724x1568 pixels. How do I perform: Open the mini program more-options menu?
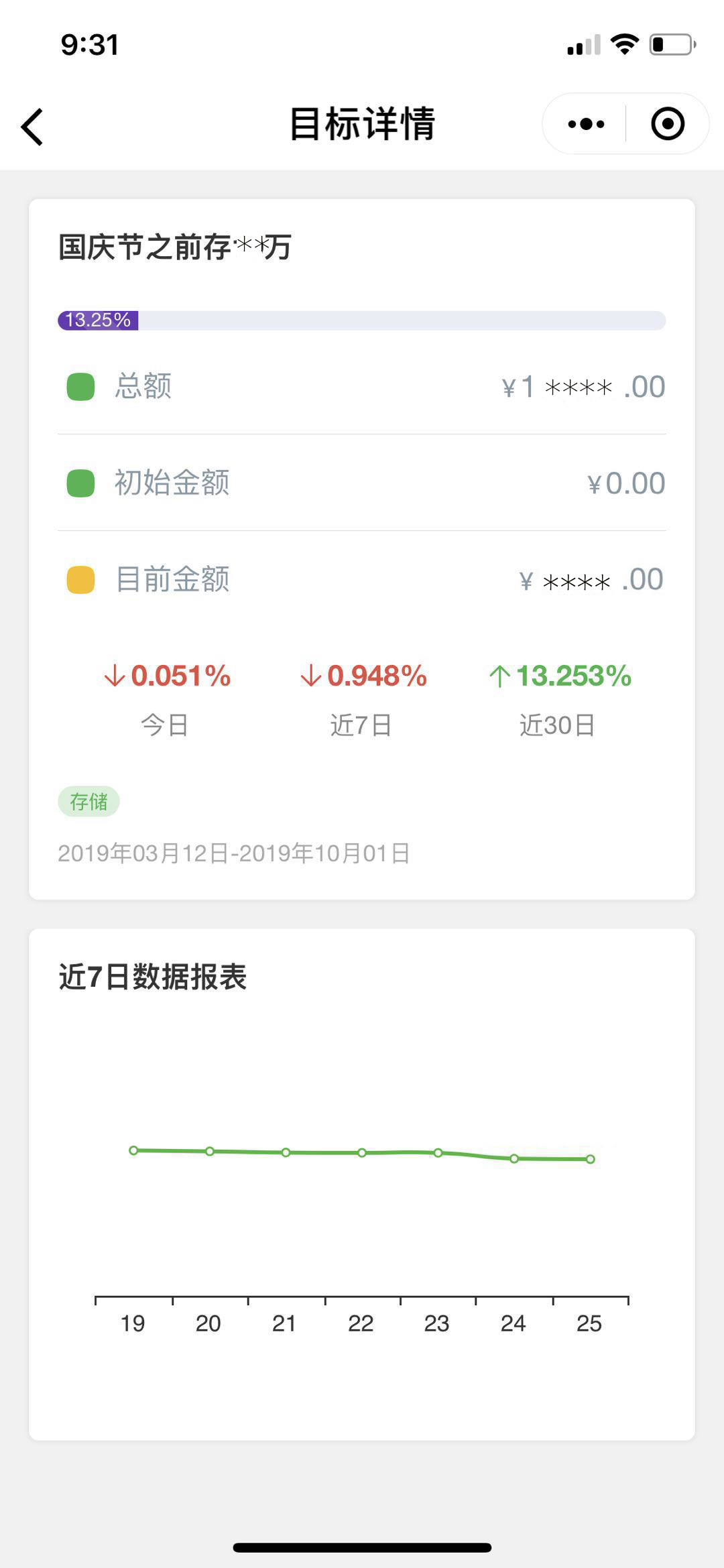pos(586,124)
